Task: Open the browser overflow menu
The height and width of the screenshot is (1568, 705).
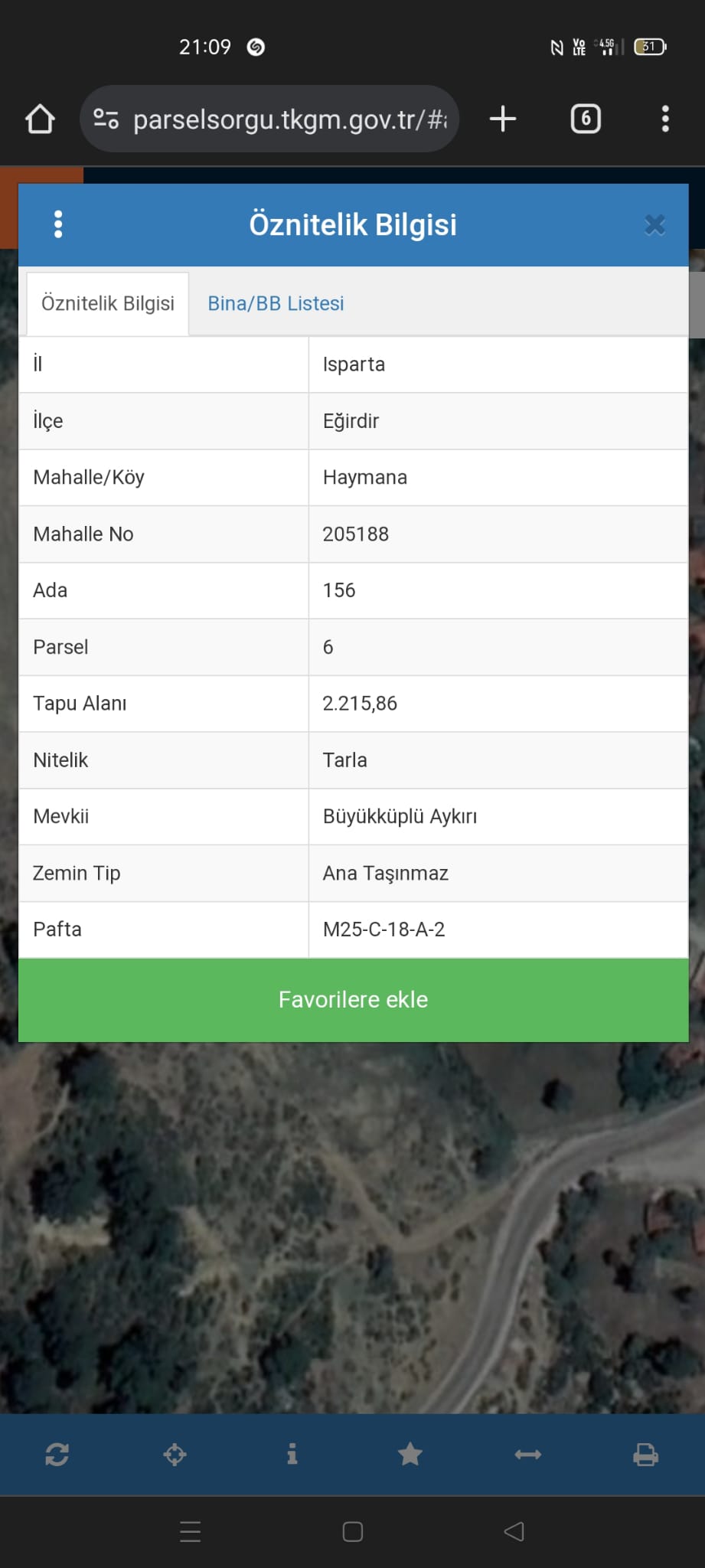Action: tap(665, 119)
